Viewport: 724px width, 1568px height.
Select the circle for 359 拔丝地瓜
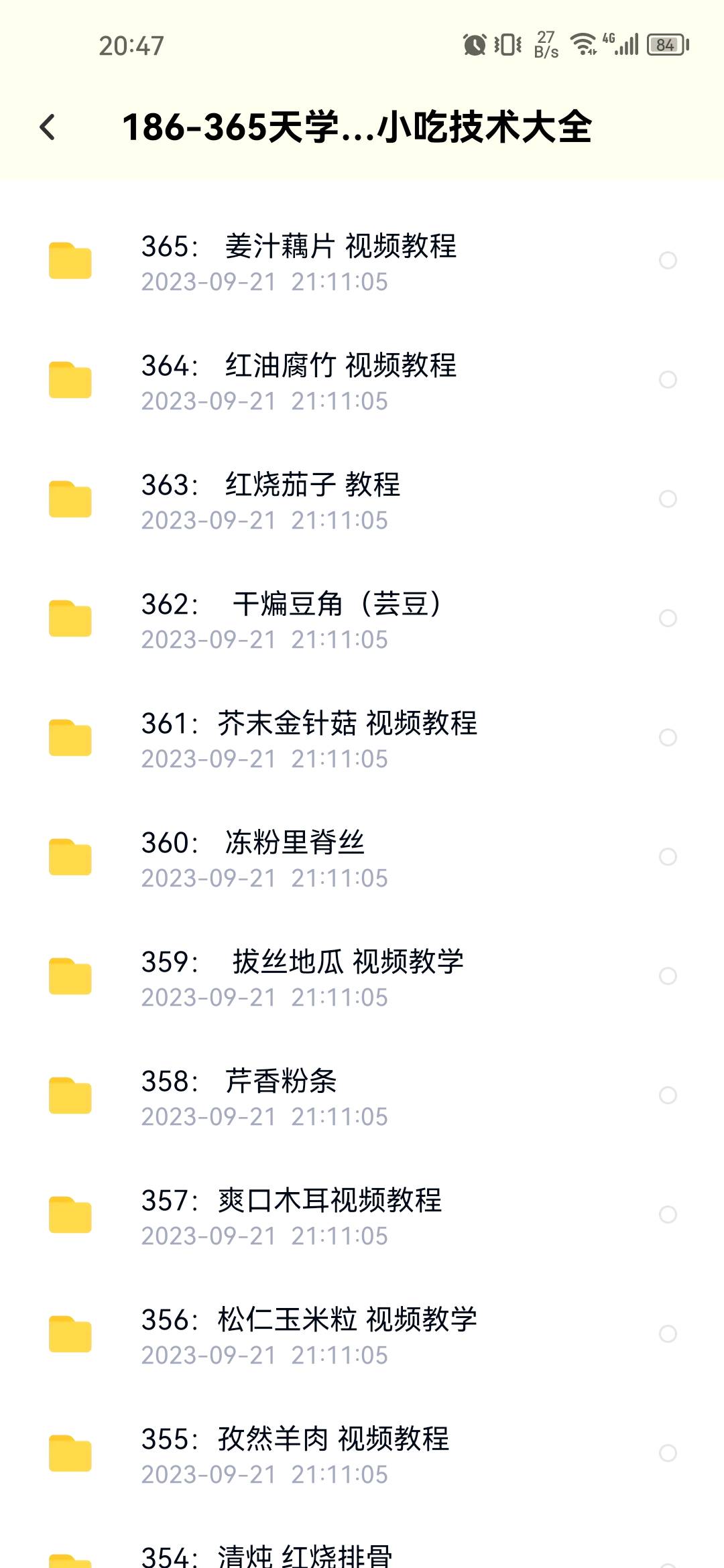(x=668, y=976)
